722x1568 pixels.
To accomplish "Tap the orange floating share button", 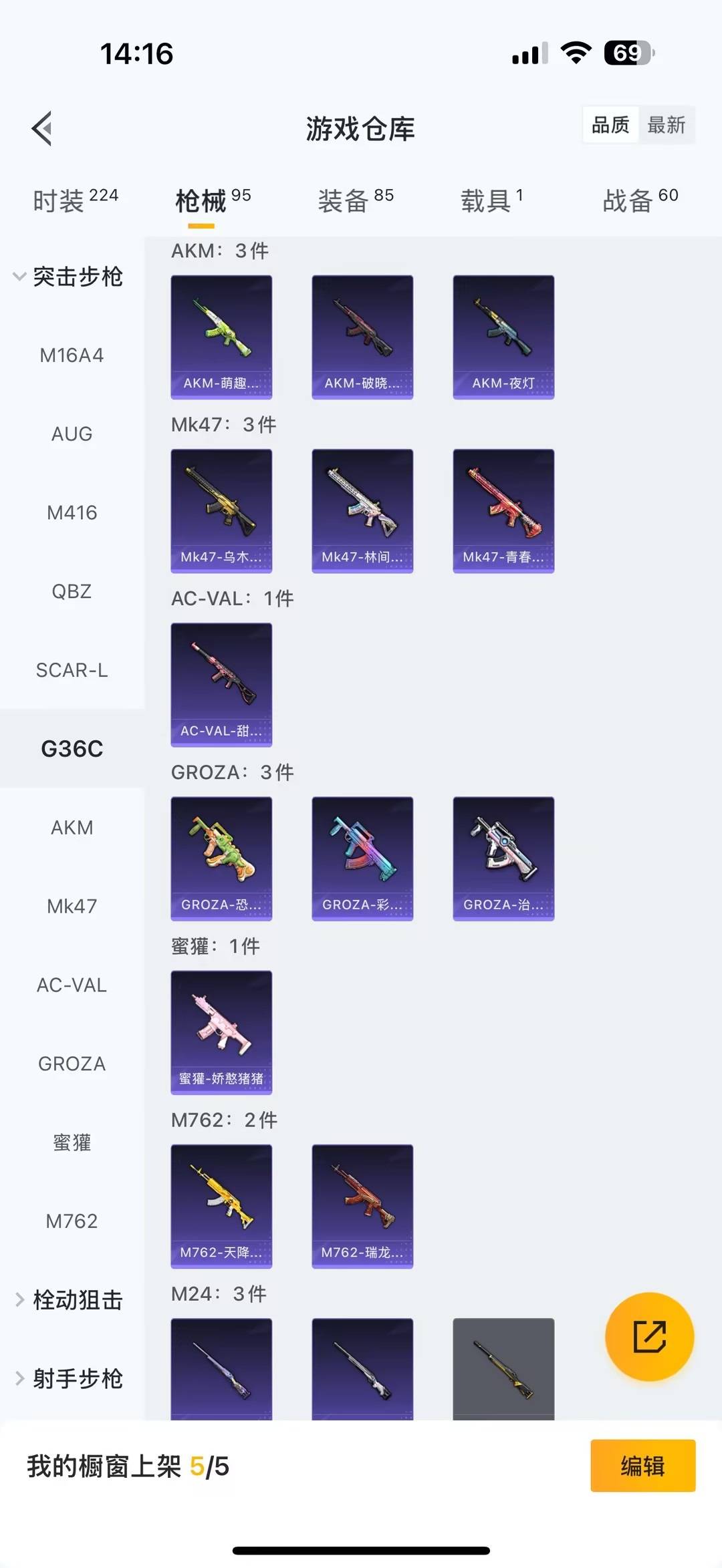I will click(x=649, y=1336).
